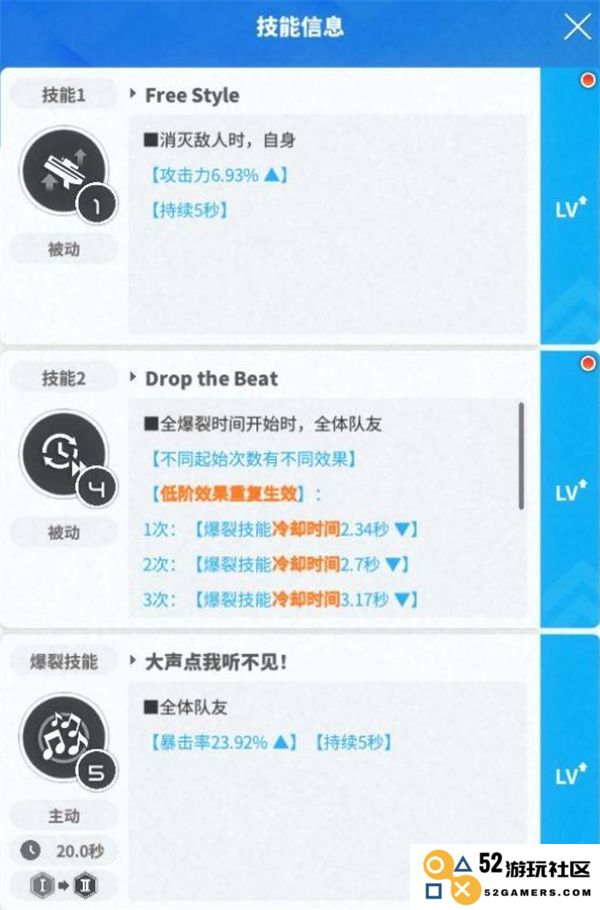Level up the Free Style skill
The height and width of the screenshot is (910, 600).
pyautogui.click(x=570, y=209)
